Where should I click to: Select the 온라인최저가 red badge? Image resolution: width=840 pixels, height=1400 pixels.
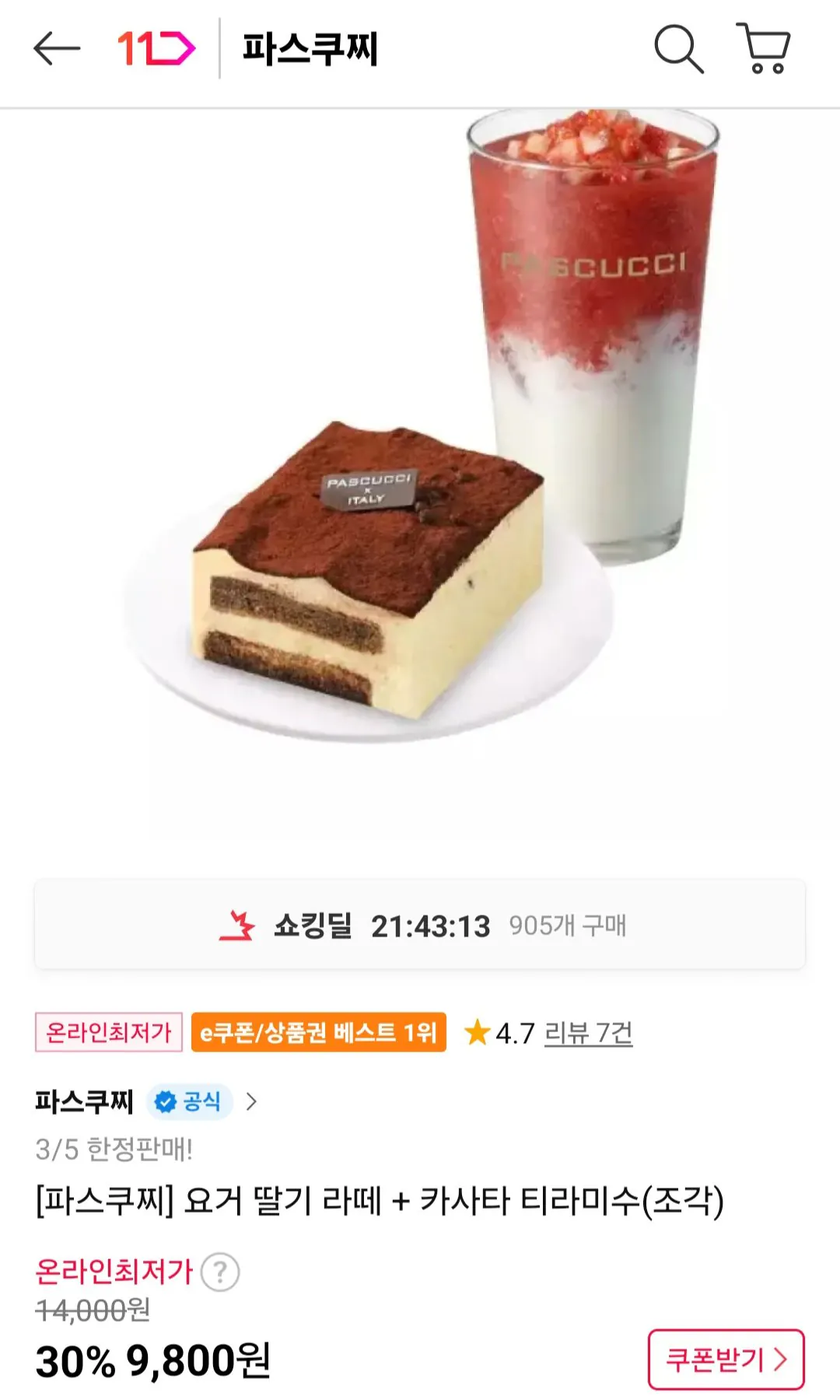109,1032
